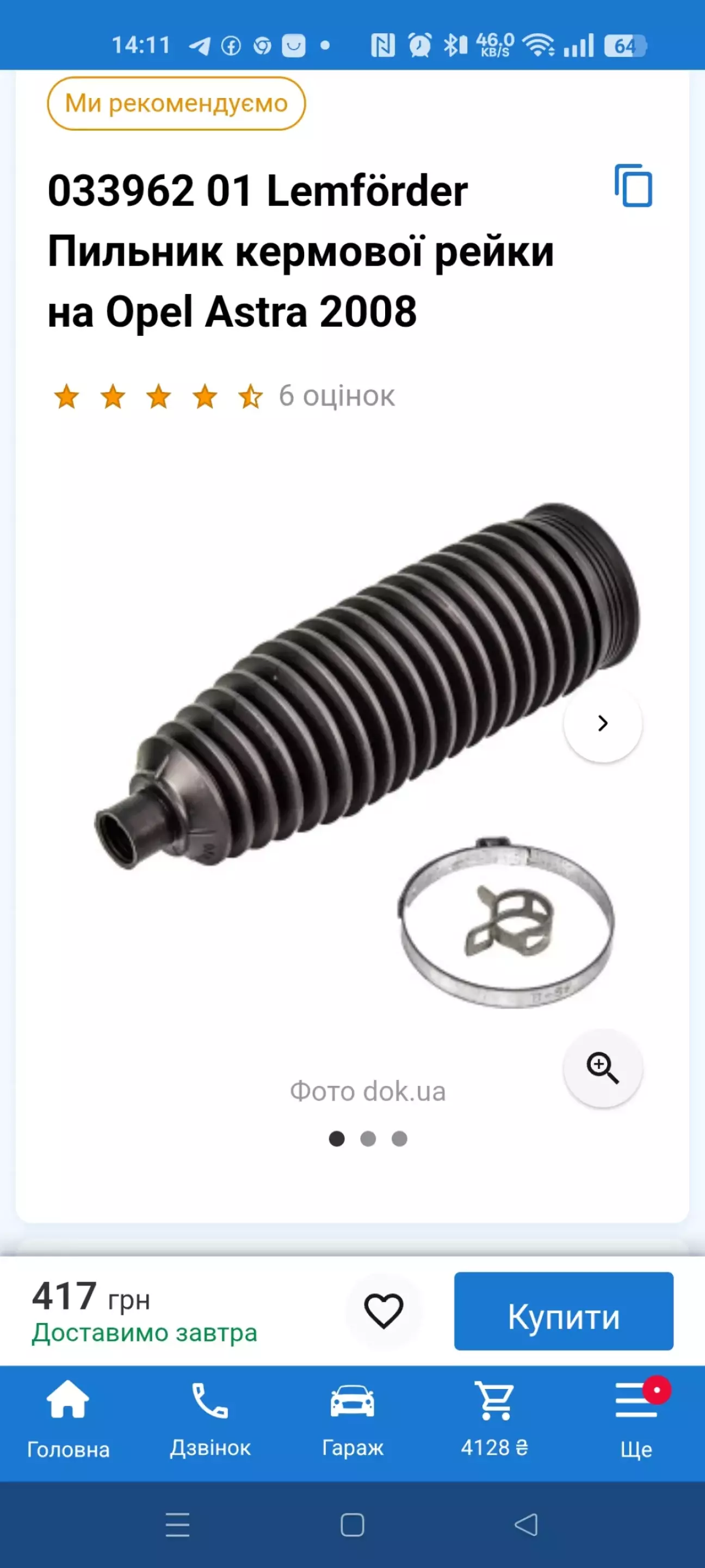
Task: Copy the product title via copy icon
Action: click(x=633, y=186)
